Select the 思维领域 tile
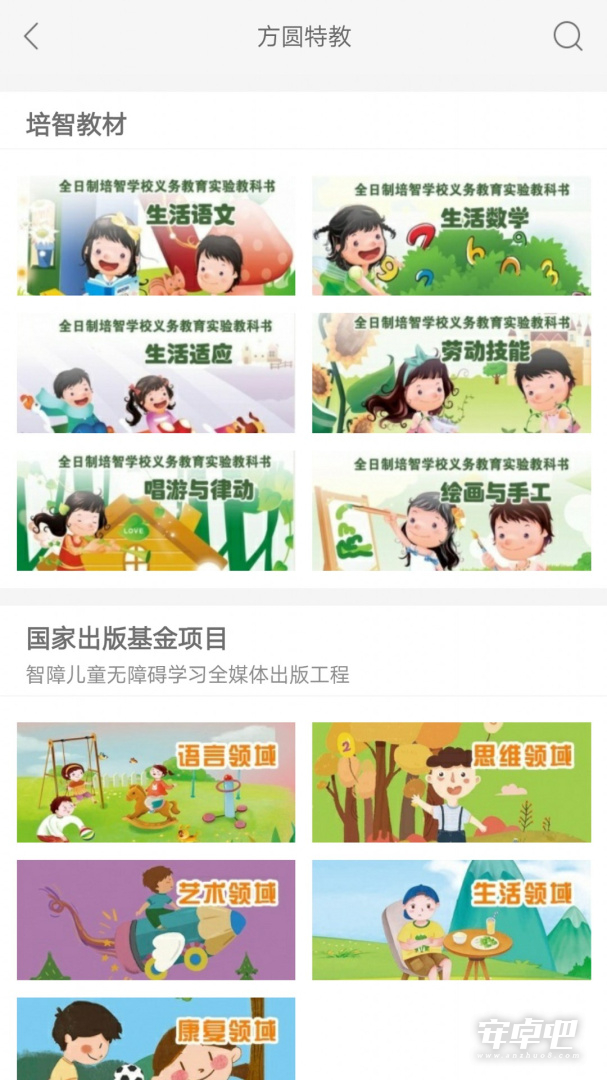Image resolution: width=607 pixels, height=1080 pixels. (x=451, y=782)
